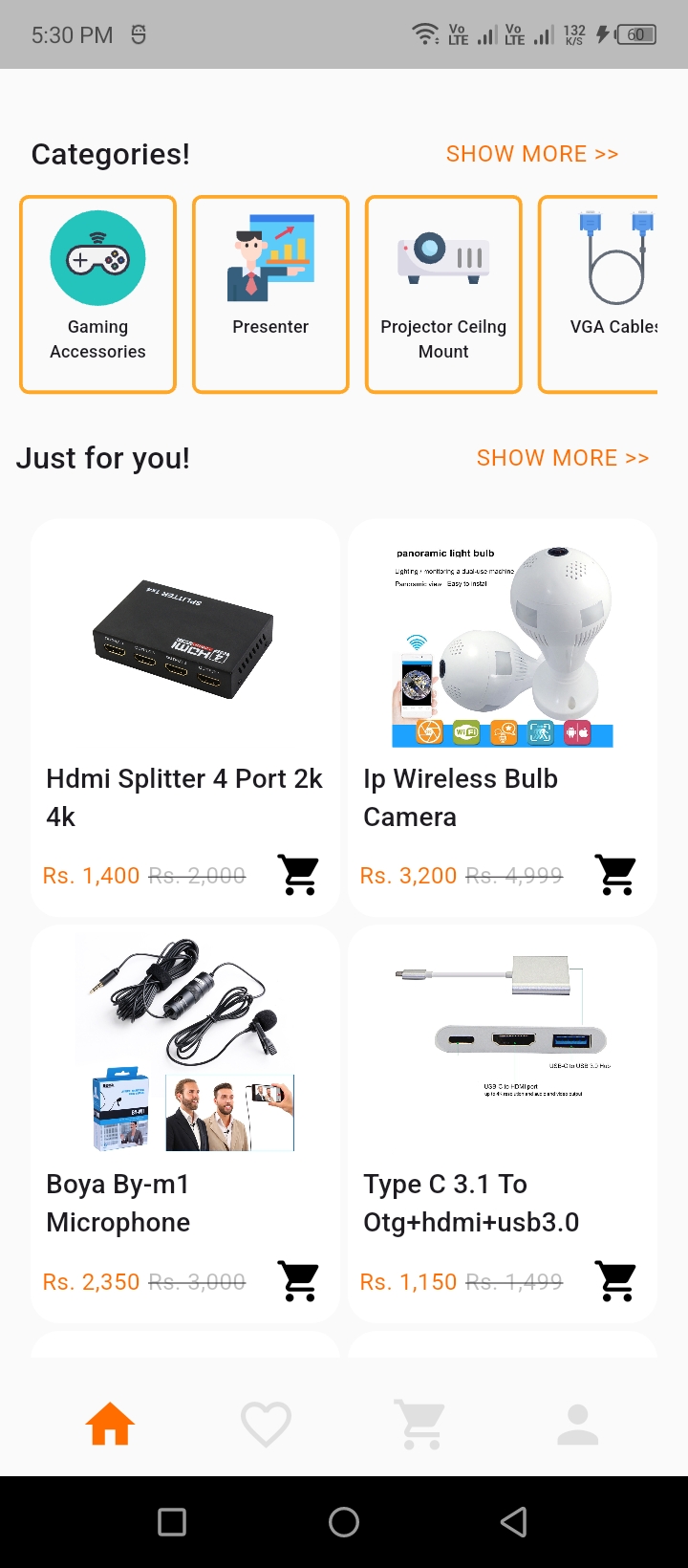Show more Just for you products

pos(563,458)
